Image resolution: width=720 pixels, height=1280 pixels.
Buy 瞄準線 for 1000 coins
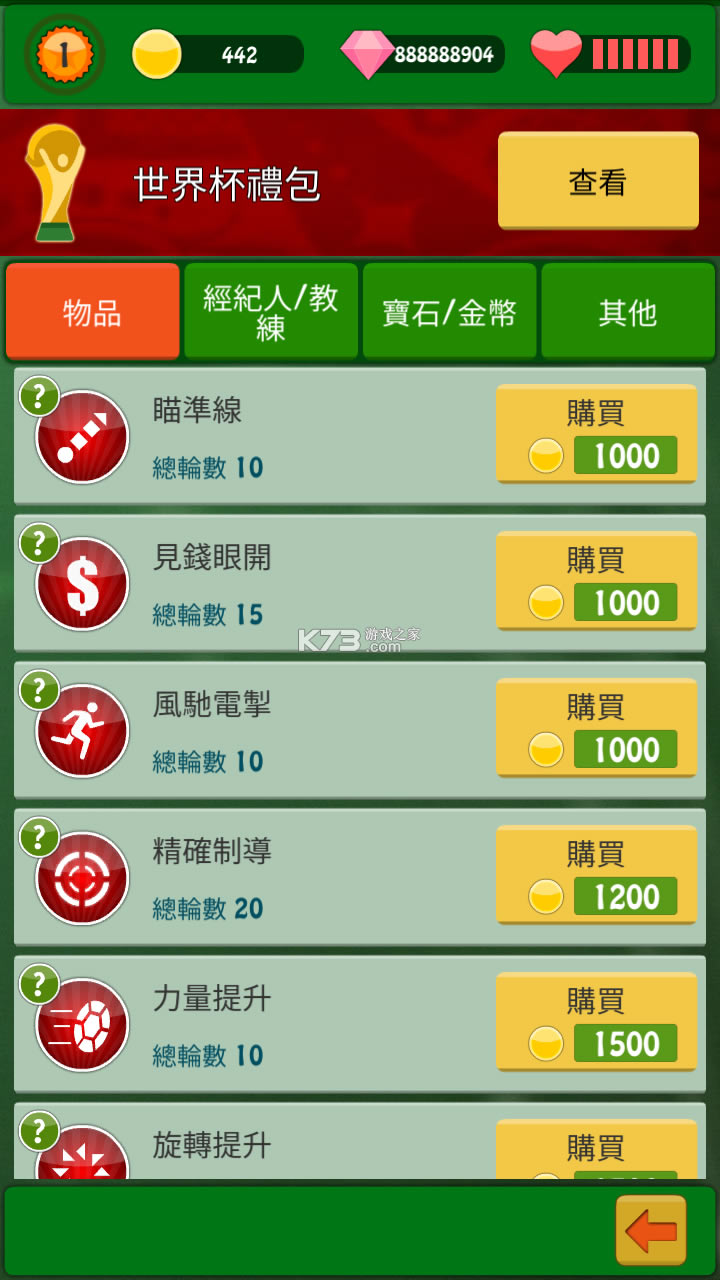(x=596, y=434)
